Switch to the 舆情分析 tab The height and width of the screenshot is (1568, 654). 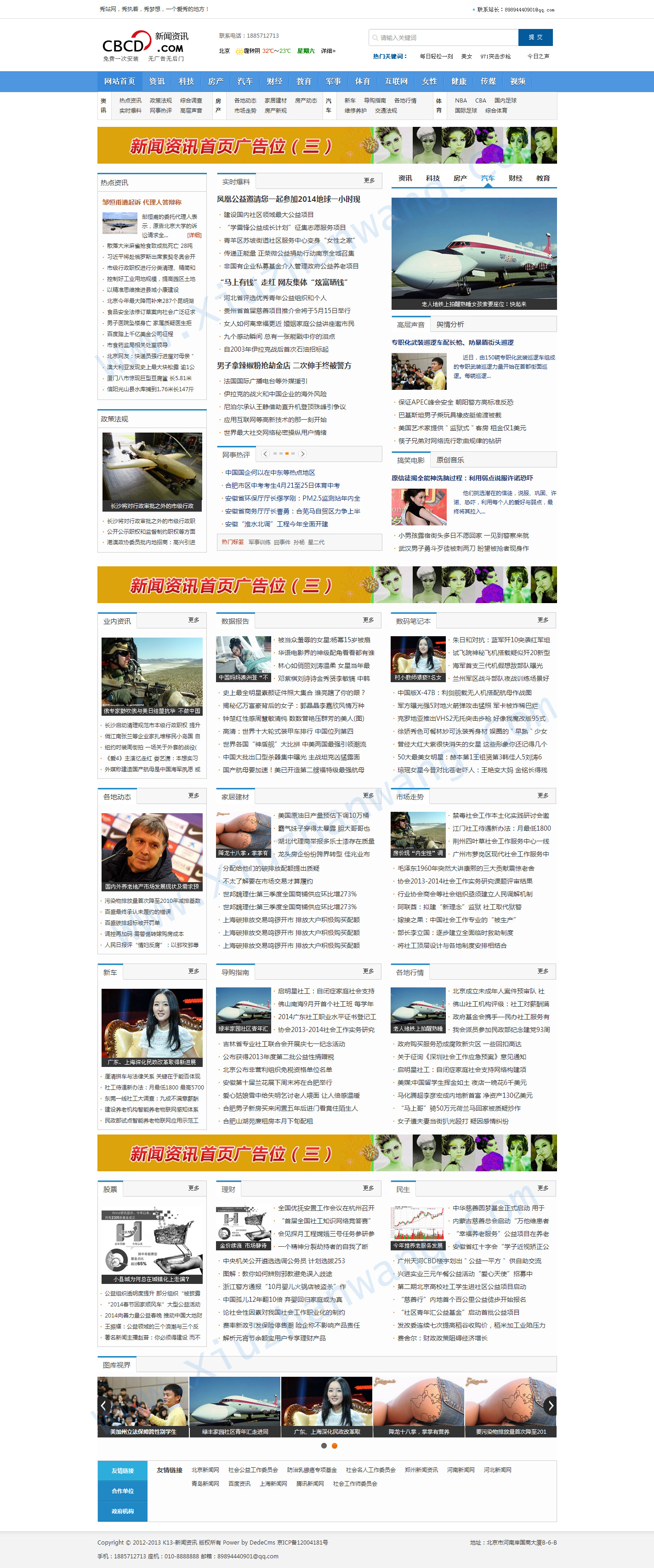click(x=450, y=325)
